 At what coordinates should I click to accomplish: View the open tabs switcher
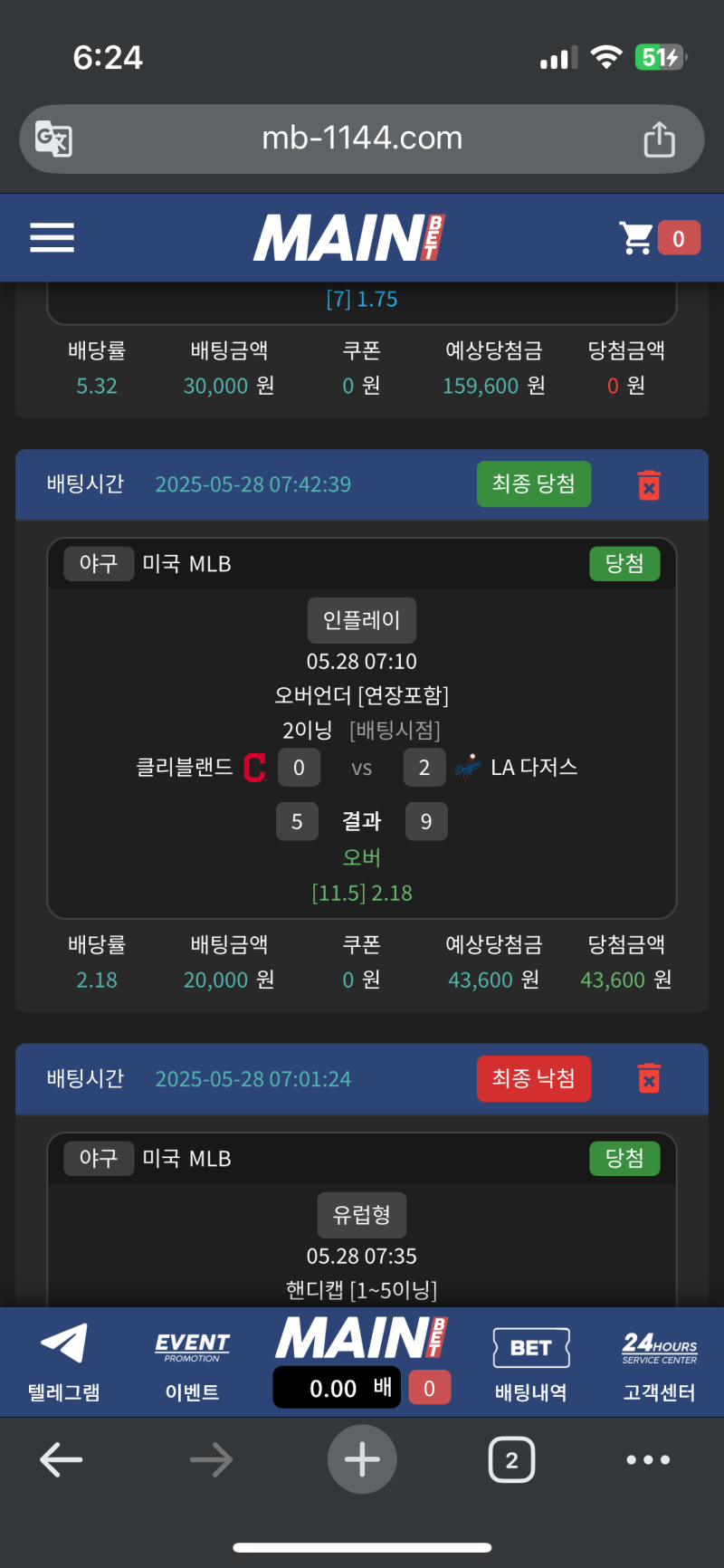coord(511,1459)
